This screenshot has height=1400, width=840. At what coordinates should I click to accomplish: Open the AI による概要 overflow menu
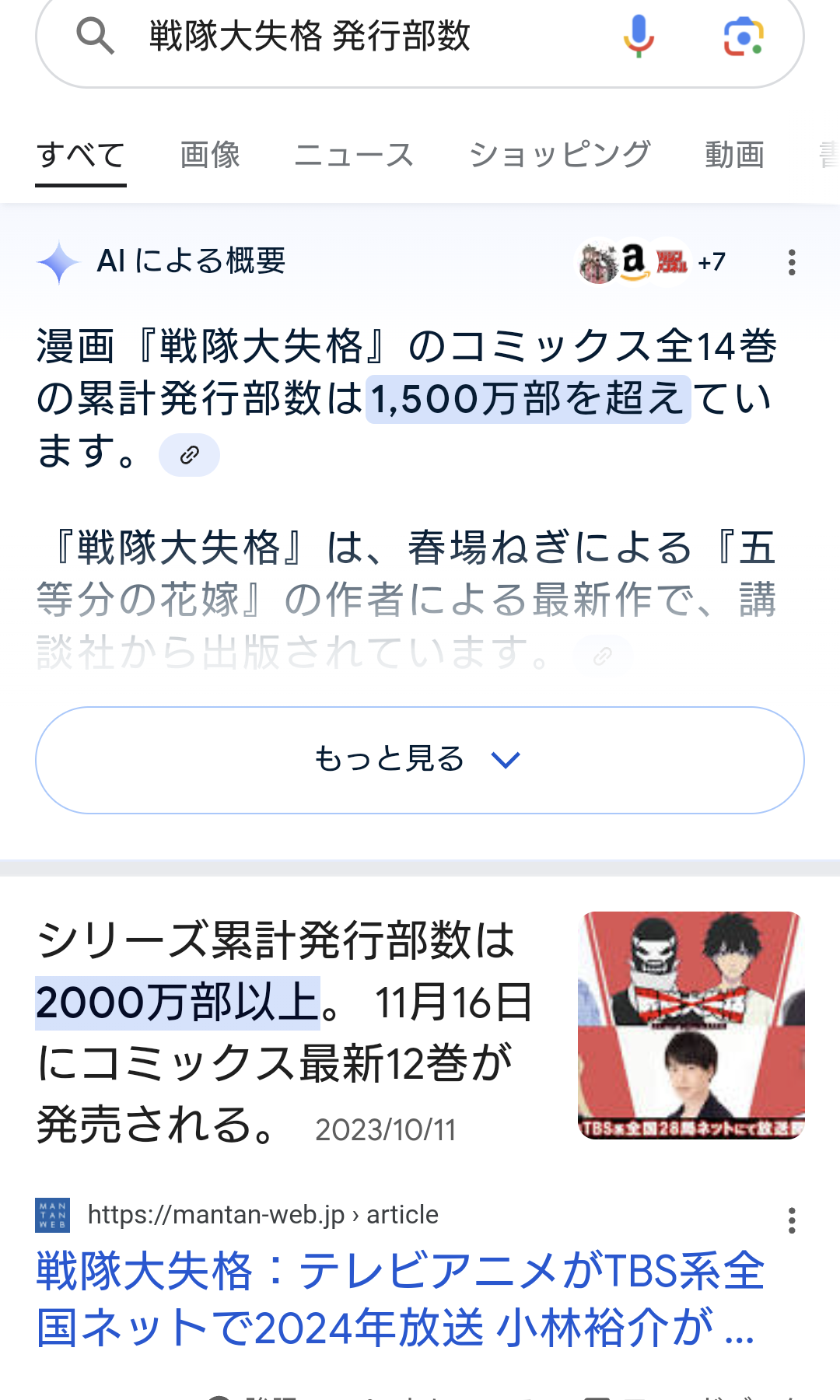(x=792, y=262)
